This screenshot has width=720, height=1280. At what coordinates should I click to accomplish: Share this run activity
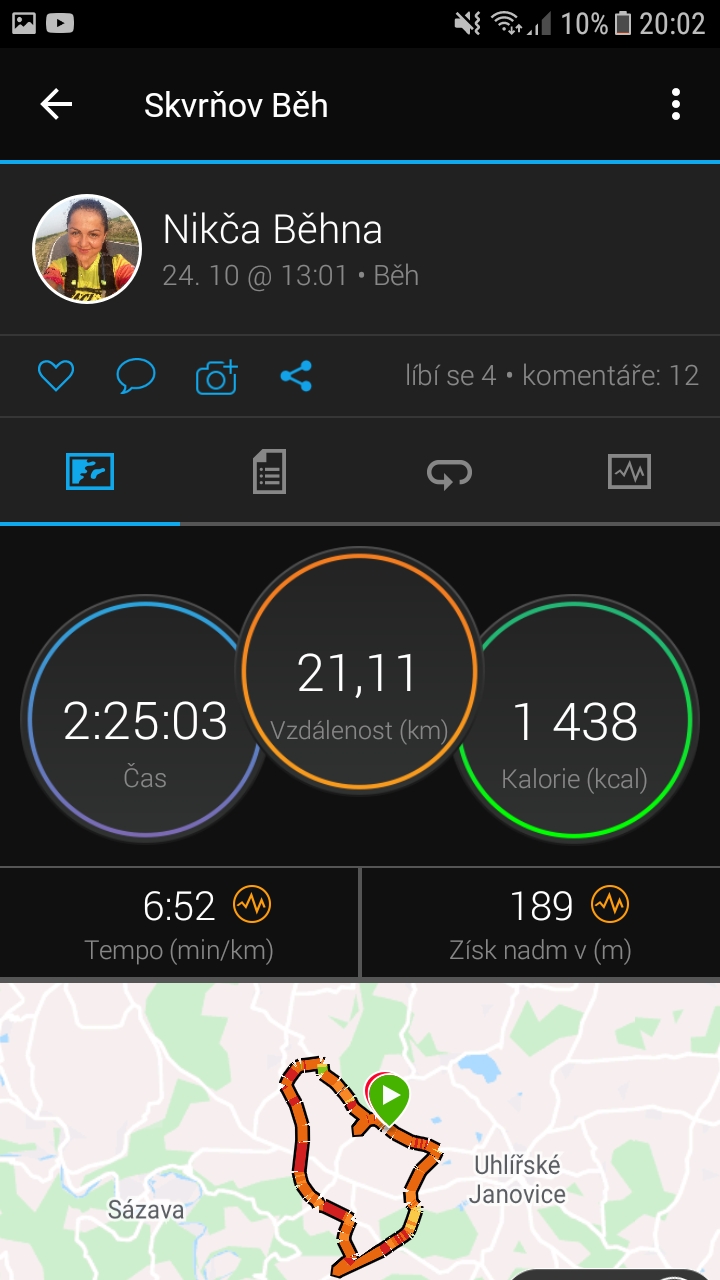pos(296,376)
